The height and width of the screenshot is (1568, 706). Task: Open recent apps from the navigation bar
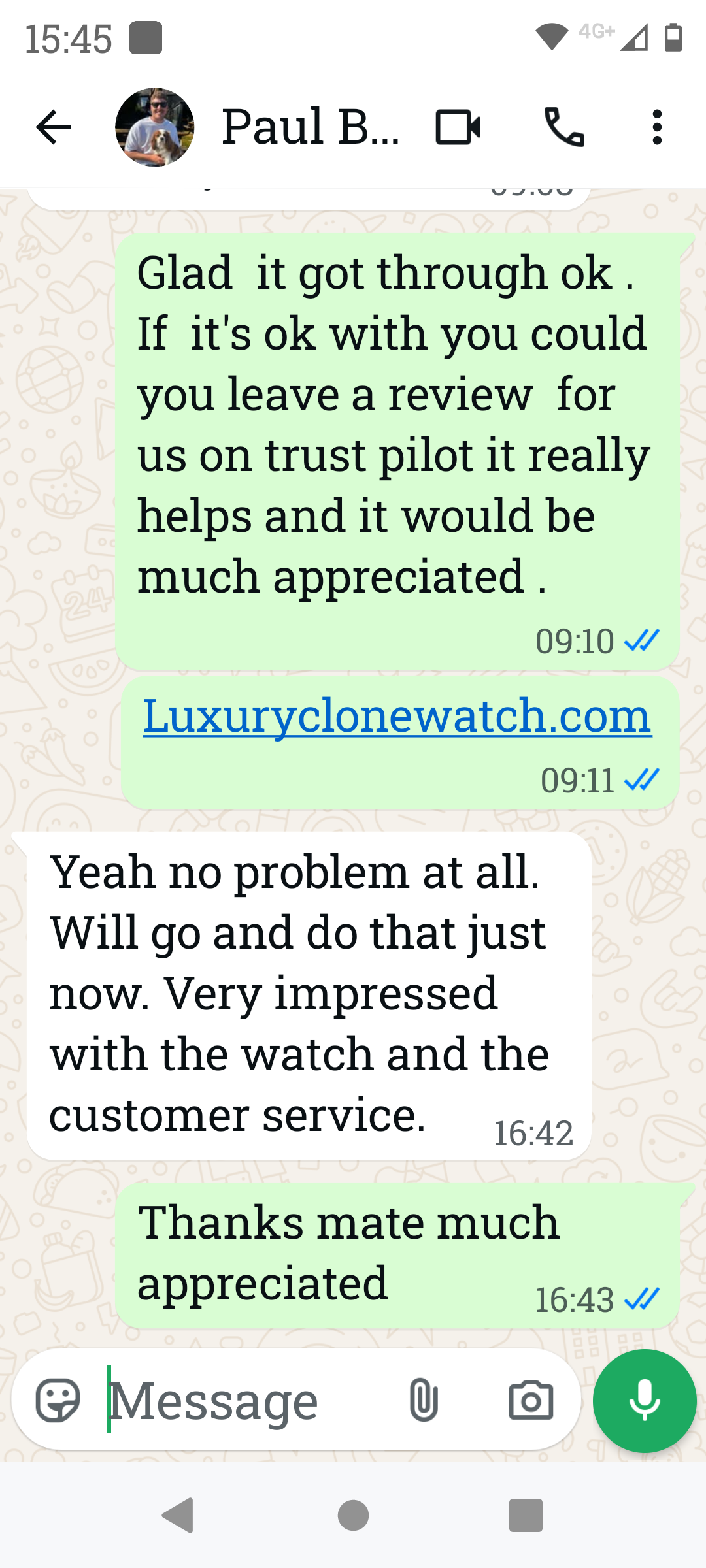[x=526, y=1515]
